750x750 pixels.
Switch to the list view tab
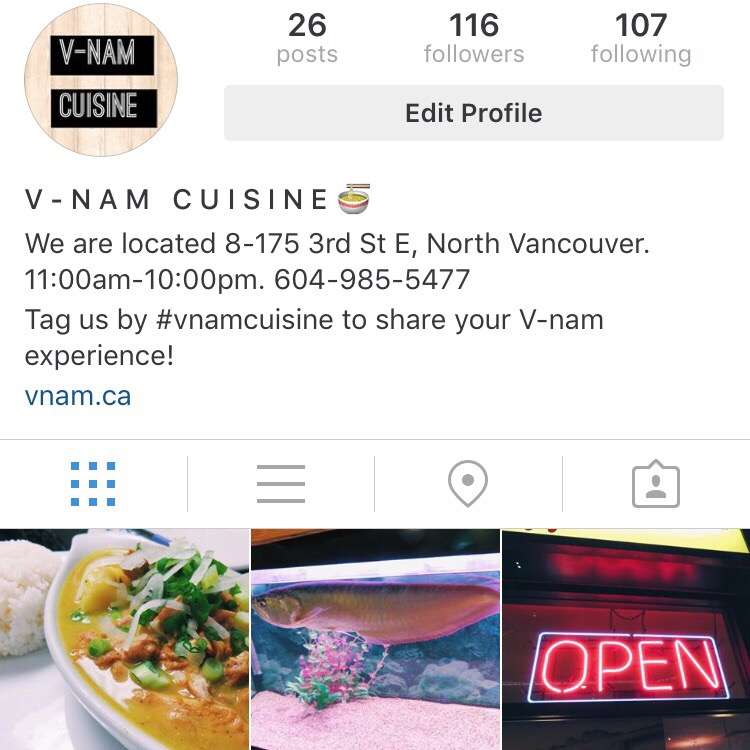click(x=281, y=484)
